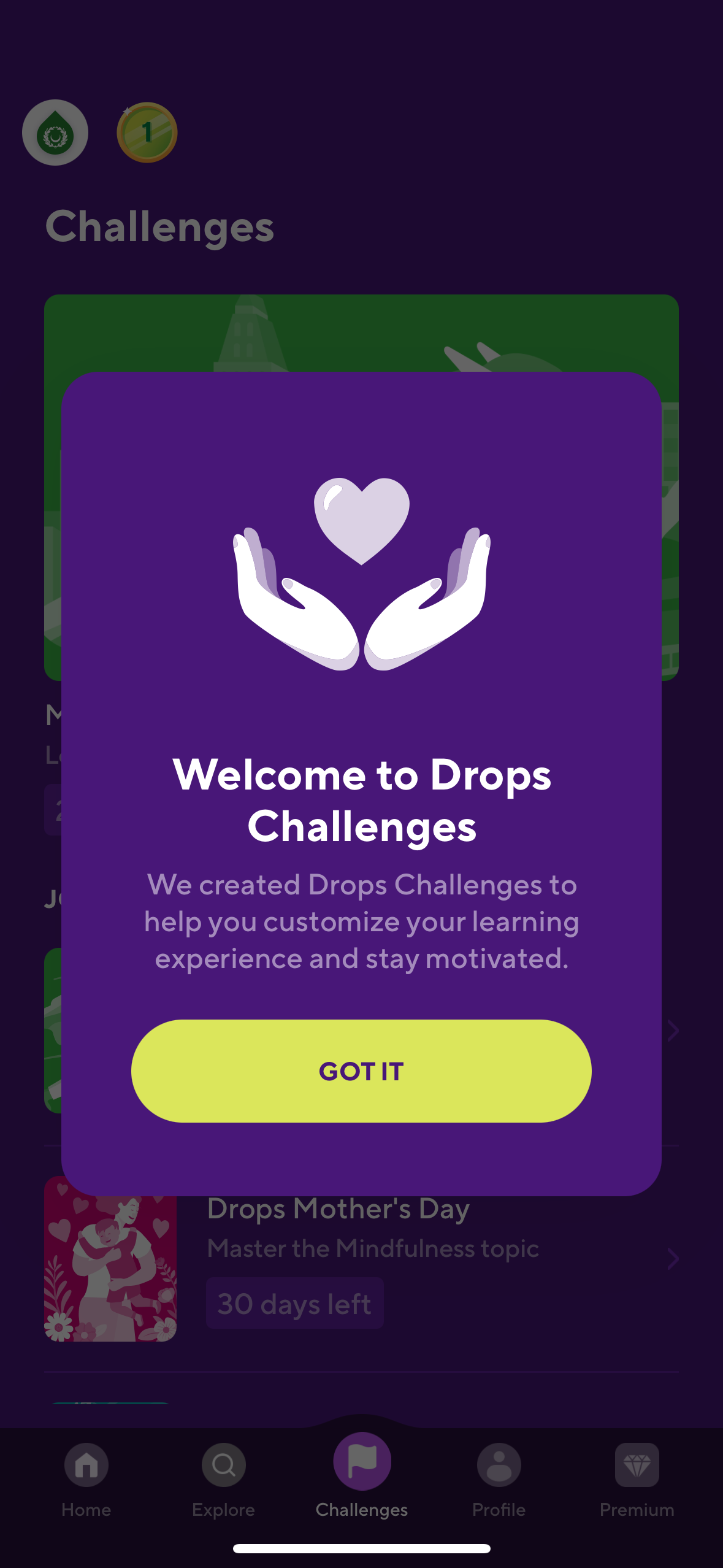Tap the Challenges page heading

[x=160, y=226]
